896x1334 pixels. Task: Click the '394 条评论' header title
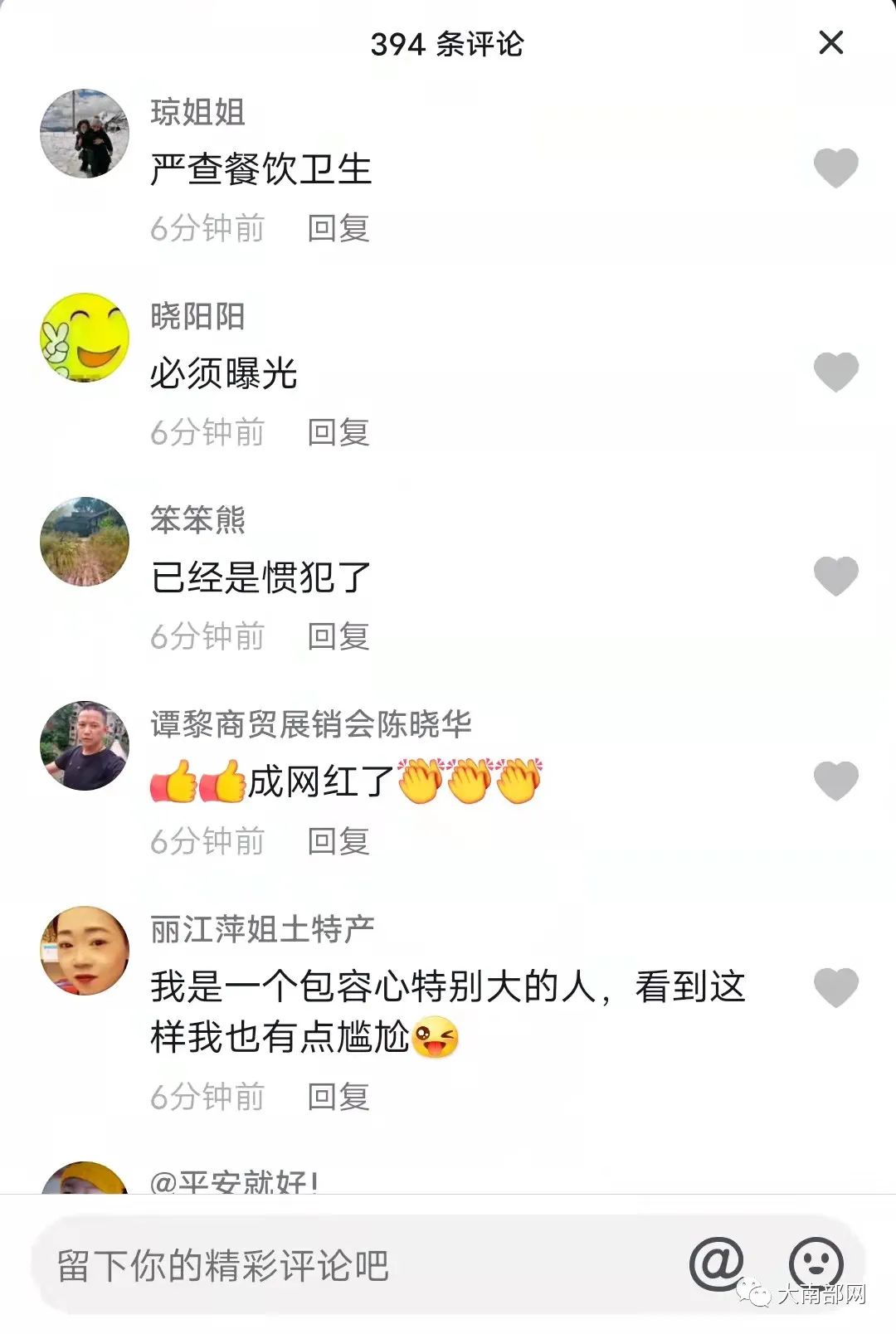click(x=446, y=45)
